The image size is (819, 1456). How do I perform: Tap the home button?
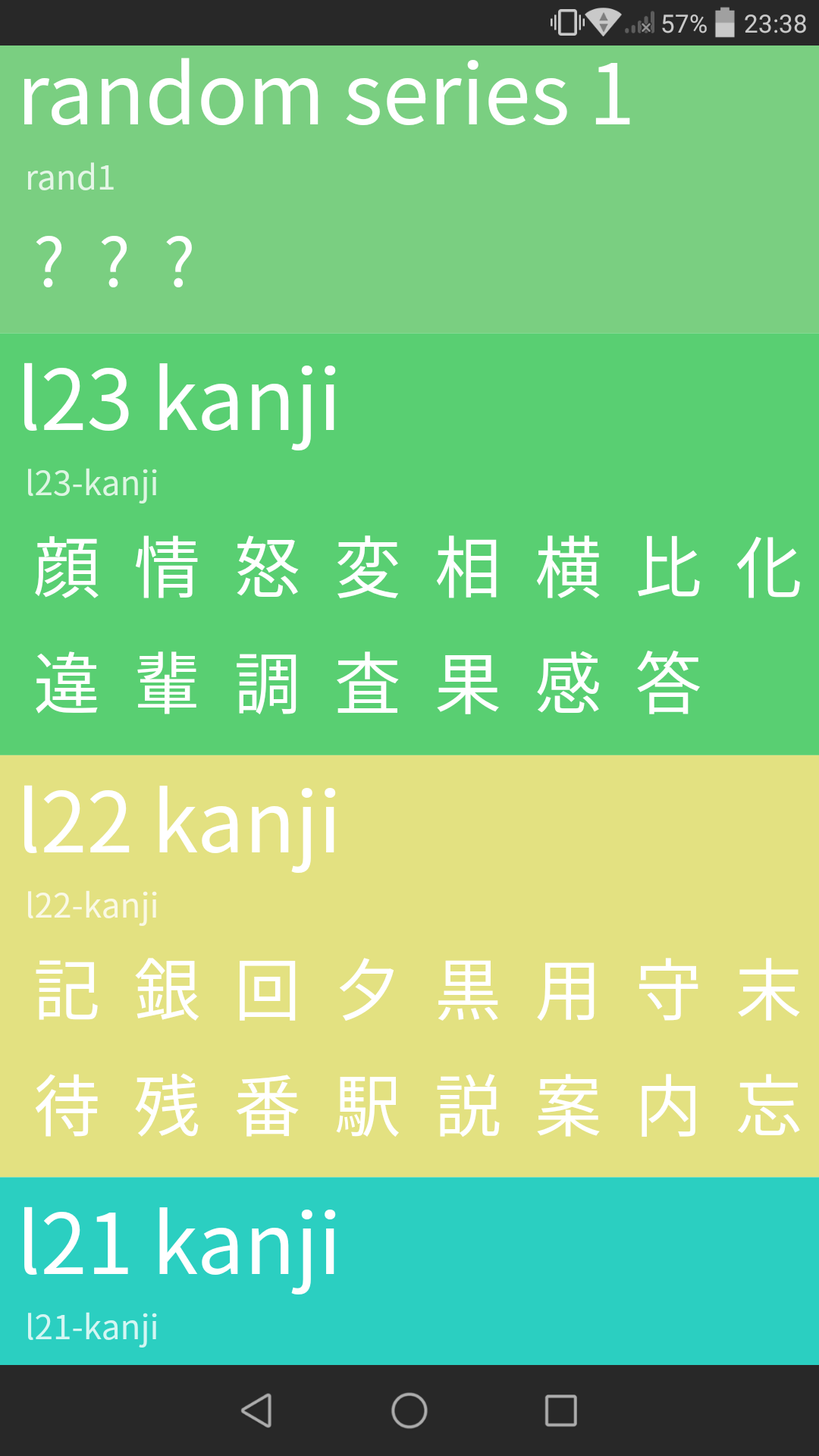click(x=409, y=1410)
